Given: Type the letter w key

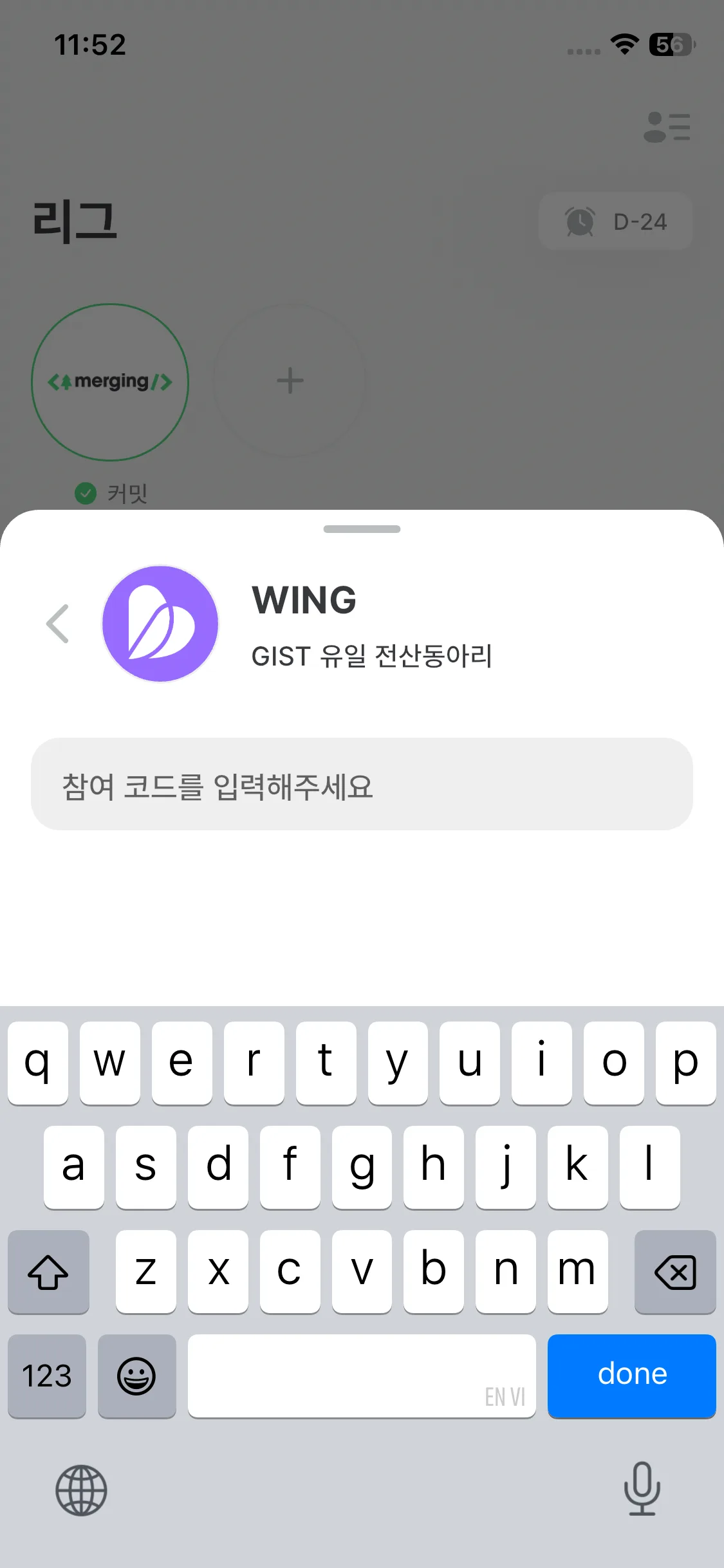Looking at the screenshot, I should pyautogui.click(x=109, y=1062).
